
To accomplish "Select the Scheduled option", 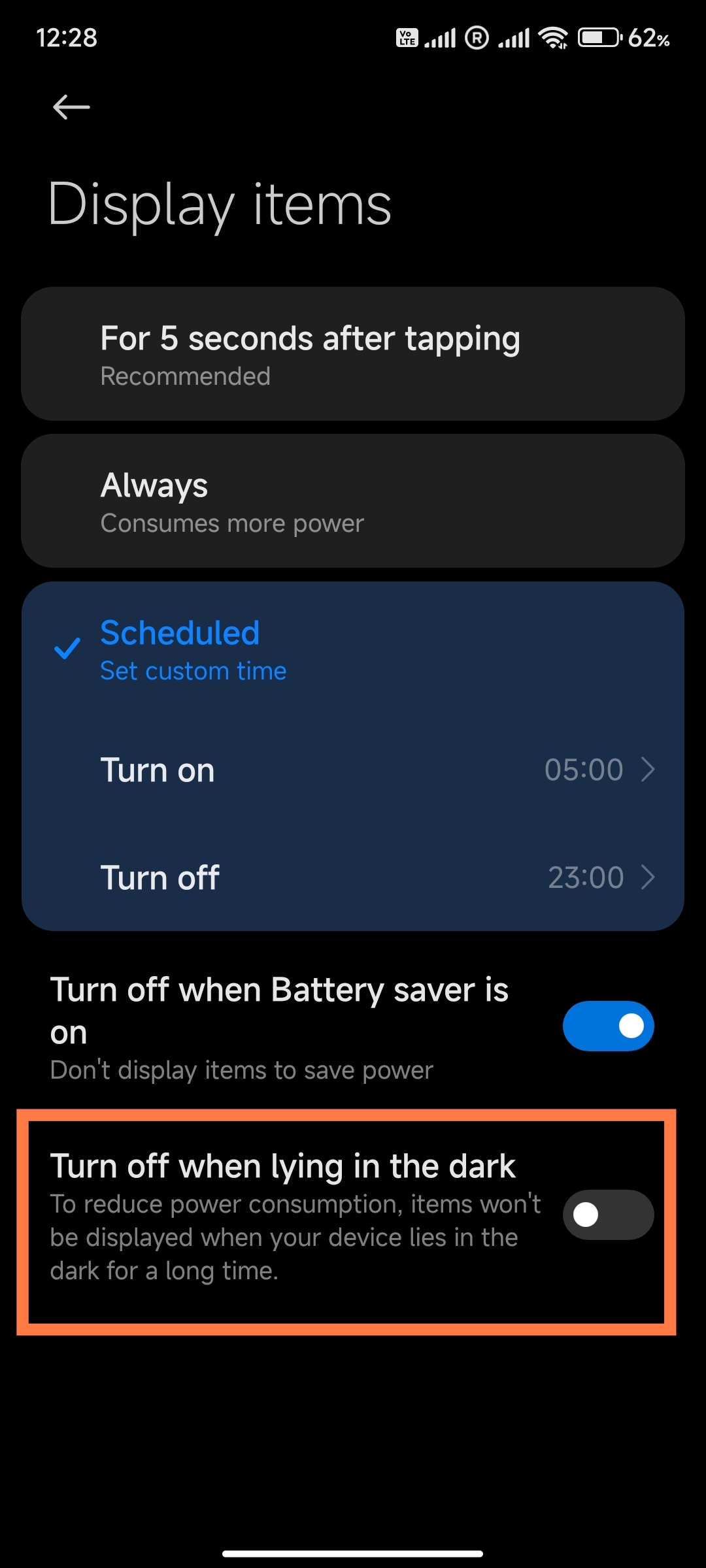I will point(353,649).
